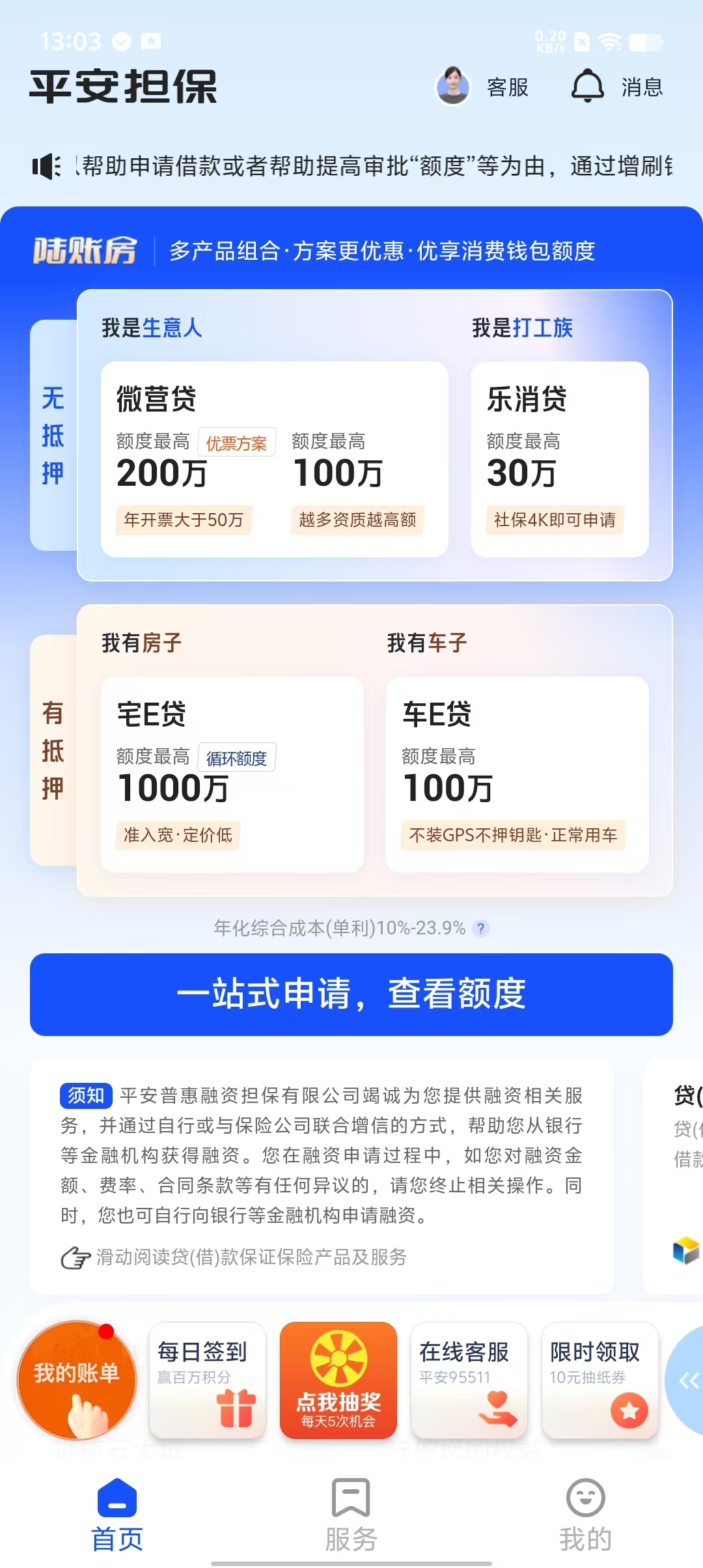The width and height of the screenshot is (703, 1568).
Task: Open 客服 customer service
Action: [x=482, y=87]
